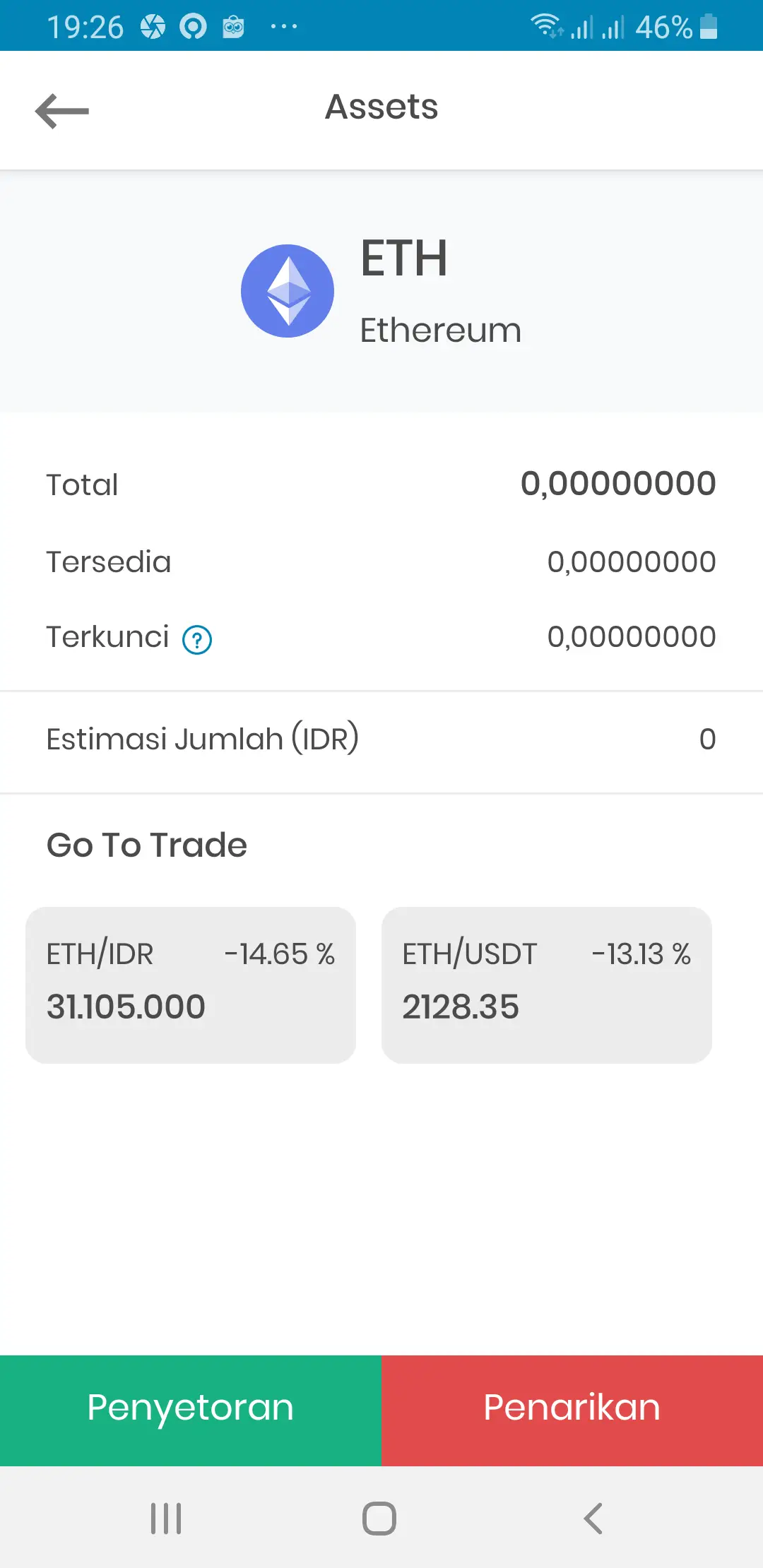The height and width of the screenshot is (1568, 763).
Task: Click the shutter icon in status bar
Action: (151, 26)
